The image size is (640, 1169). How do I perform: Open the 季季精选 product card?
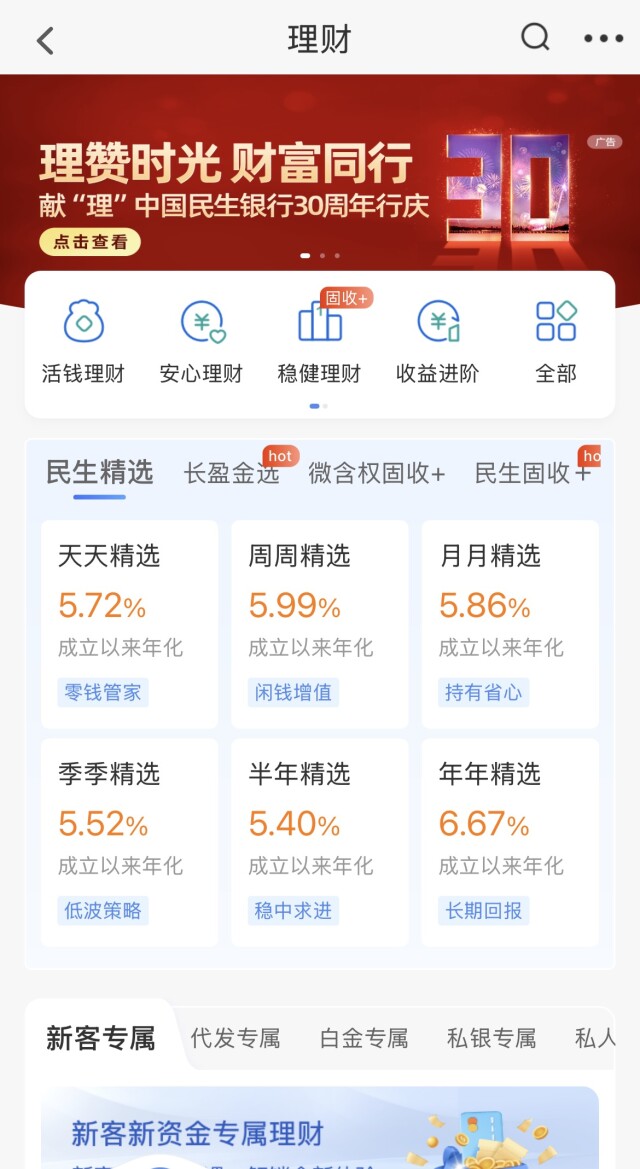point(129,842)
